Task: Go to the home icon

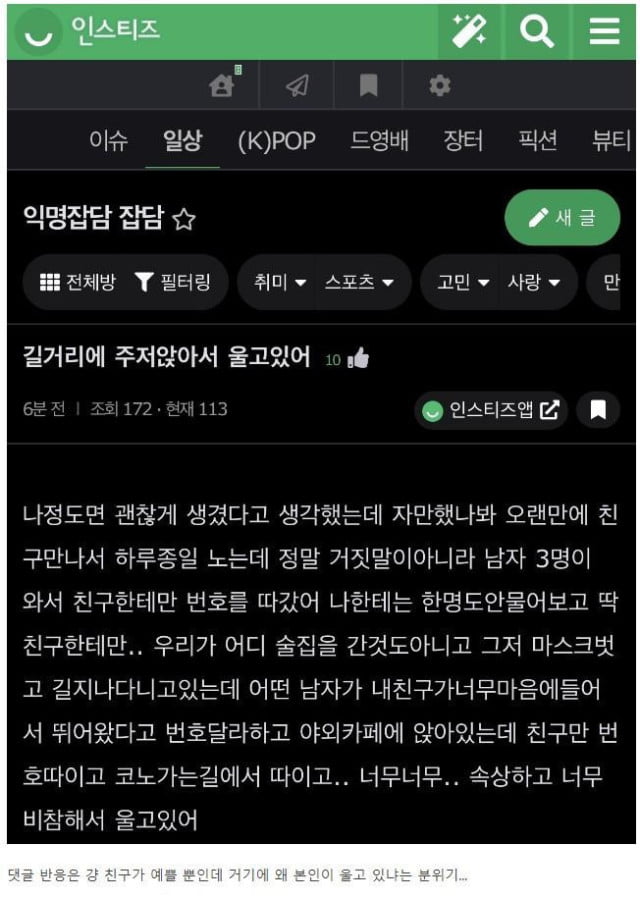Action: click(x=222, y=86)
